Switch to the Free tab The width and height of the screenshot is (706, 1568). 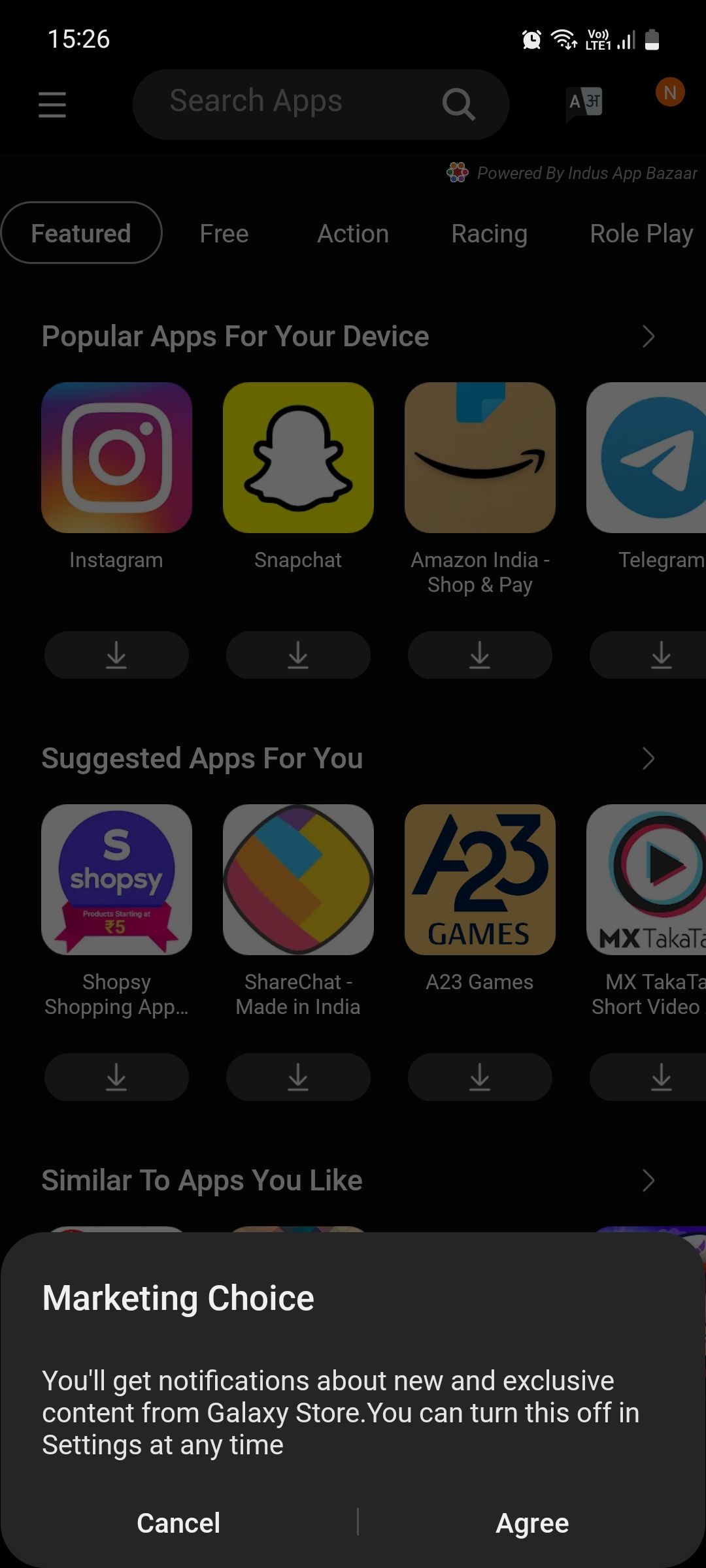tap(224, 234)
